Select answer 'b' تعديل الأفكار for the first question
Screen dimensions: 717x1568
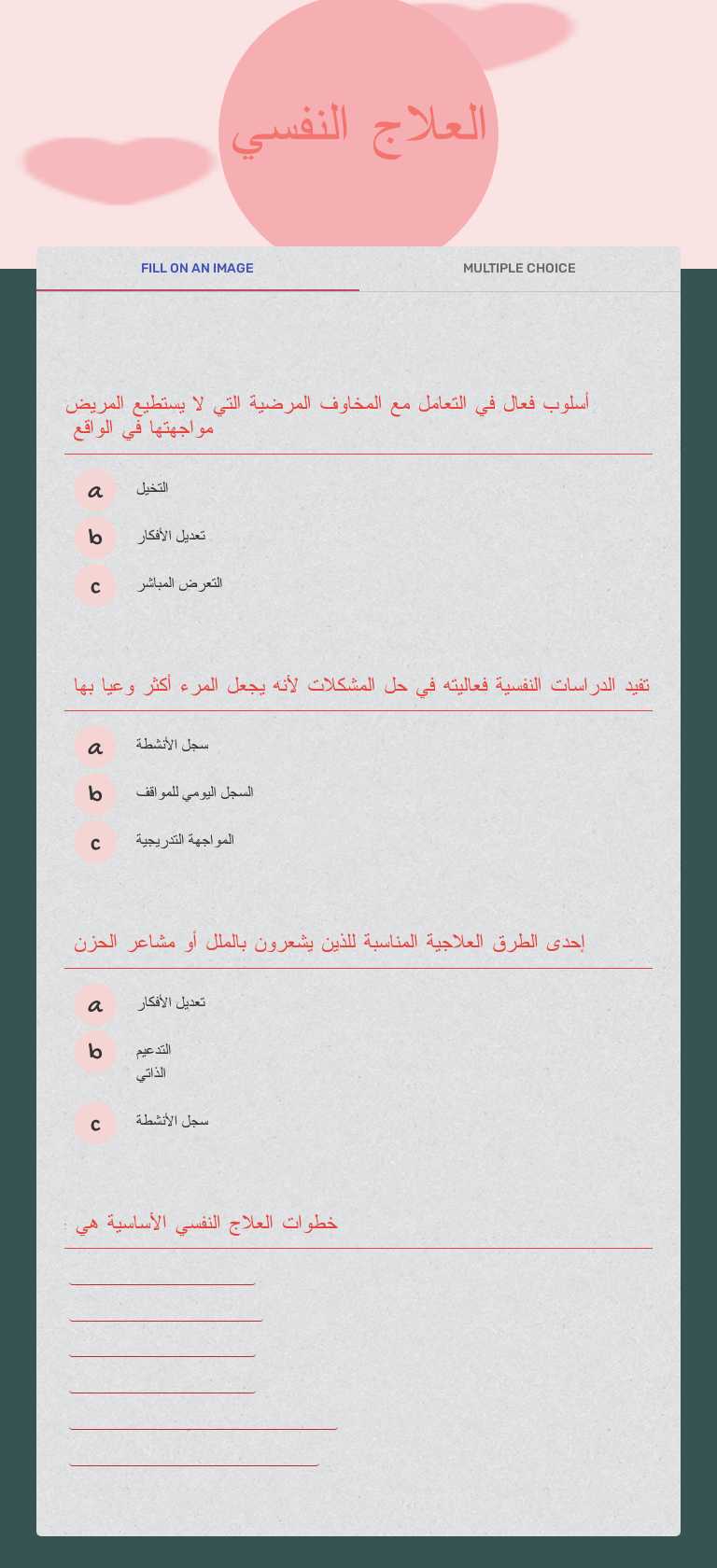click(x=94, y=538)
